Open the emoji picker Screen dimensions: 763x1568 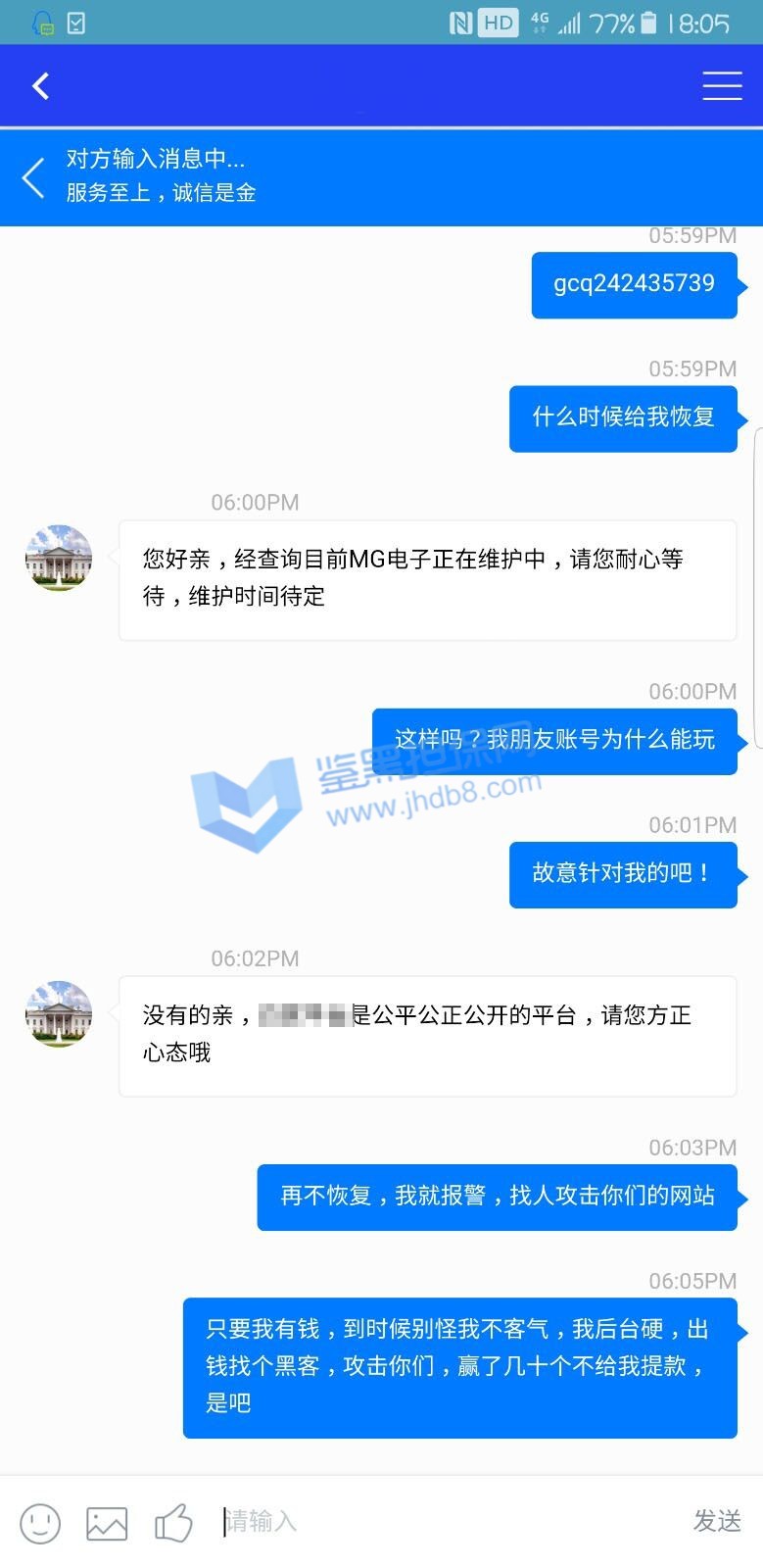[40, 1523]
